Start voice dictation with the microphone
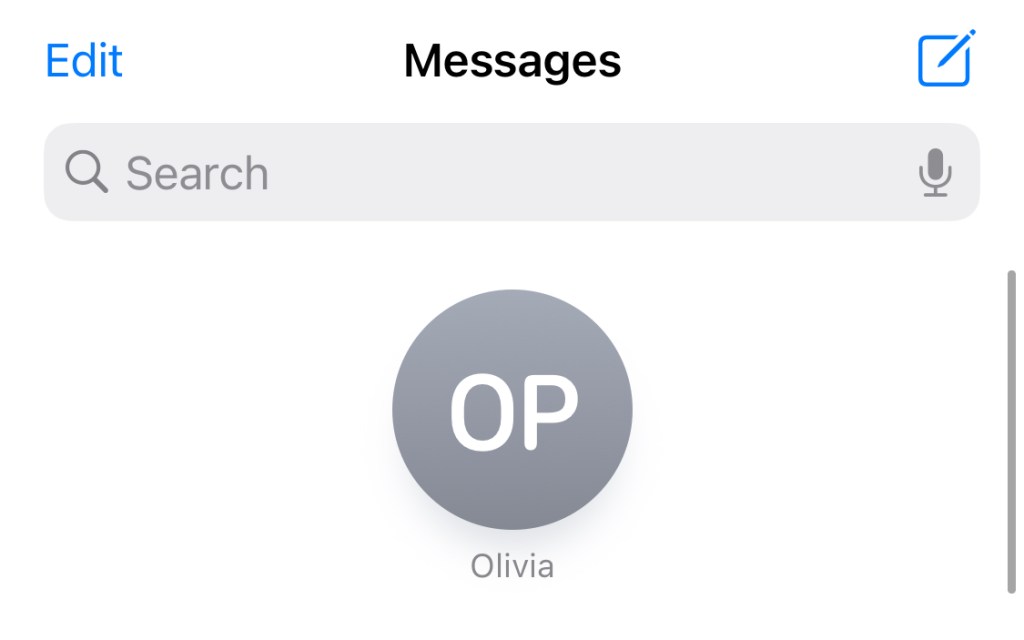The height and width of the screenshot is (640, 1024). pyautogui.click(x=935, y=173)
